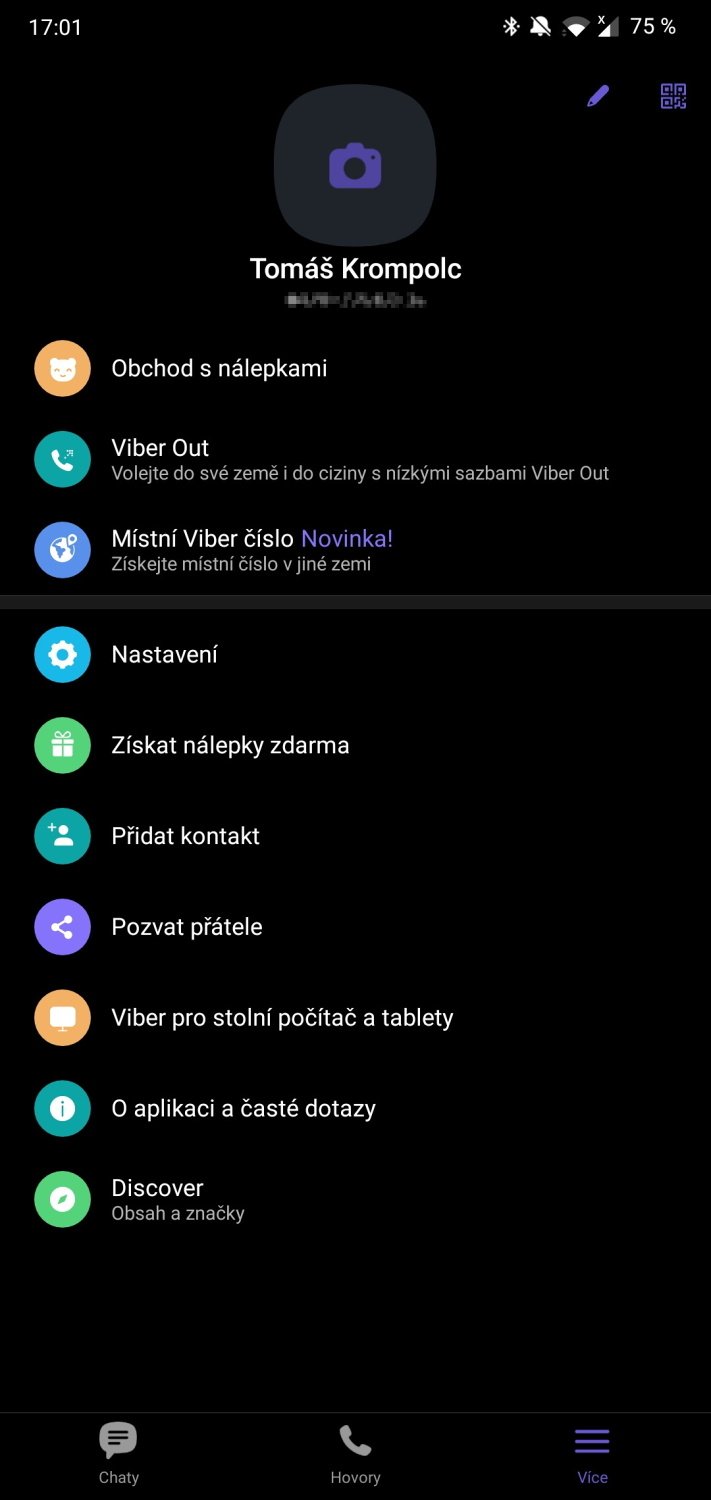Select Místní Viber číslo
711x1500 pixels.
pos(355,550)
